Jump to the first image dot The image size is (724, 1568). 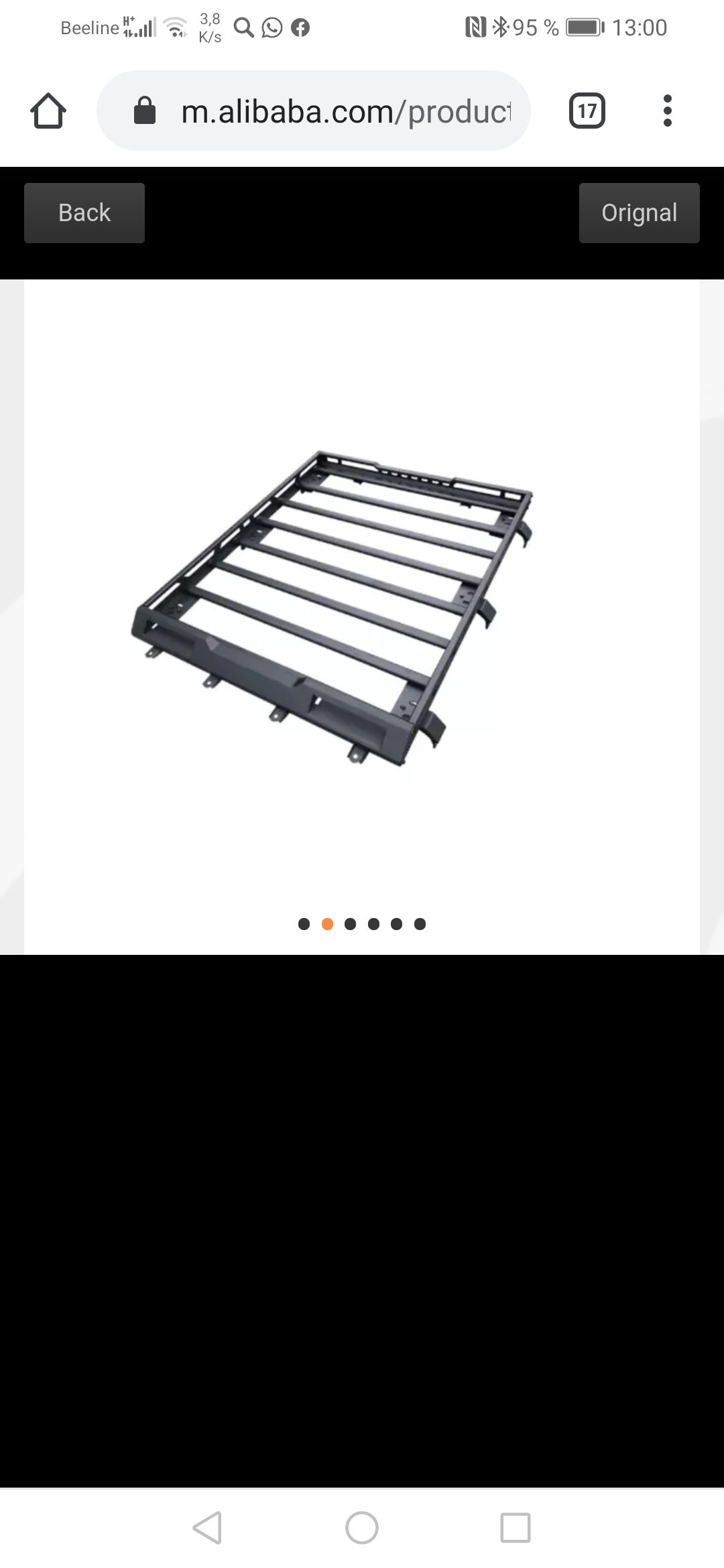click(304, 924)
